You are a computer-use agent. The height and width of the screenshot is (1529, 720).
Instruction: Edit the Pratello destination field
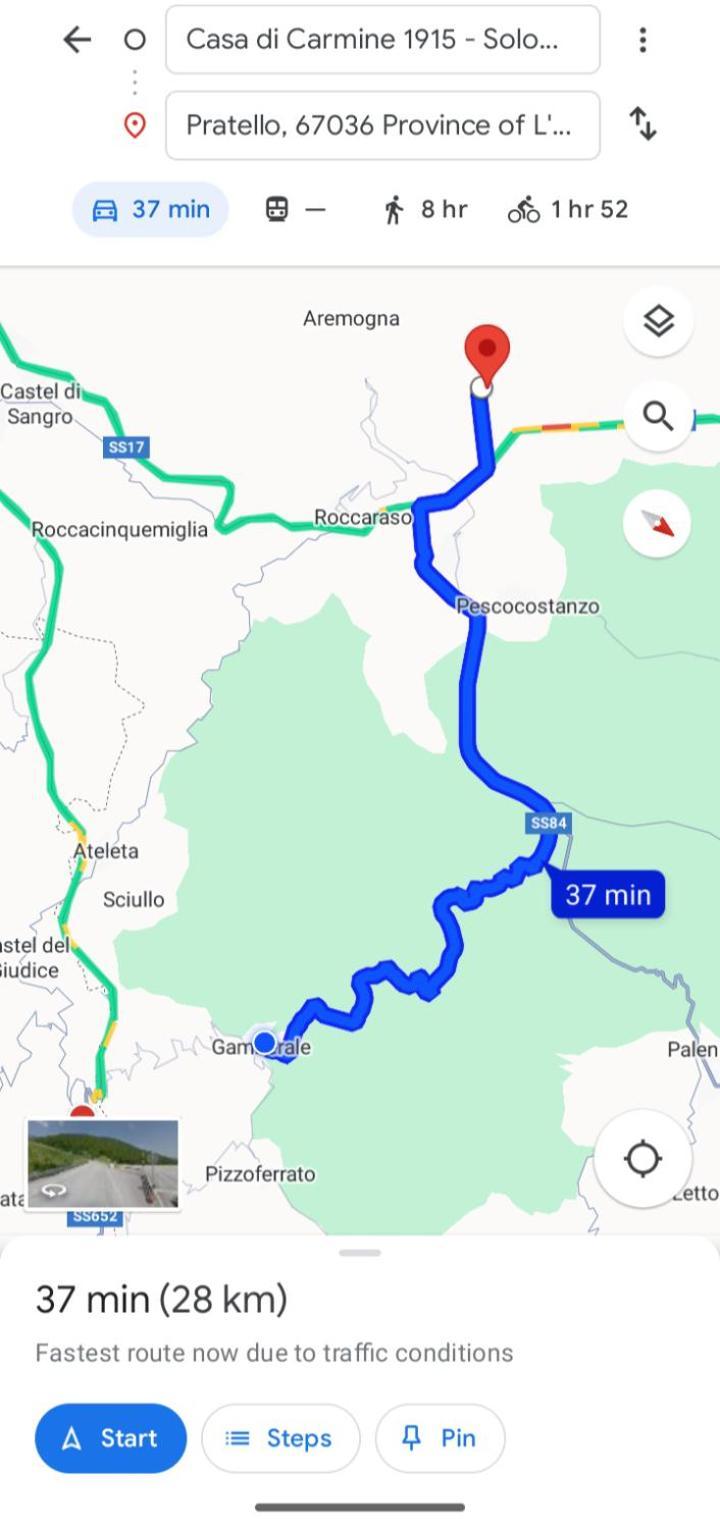coord(382,125)
